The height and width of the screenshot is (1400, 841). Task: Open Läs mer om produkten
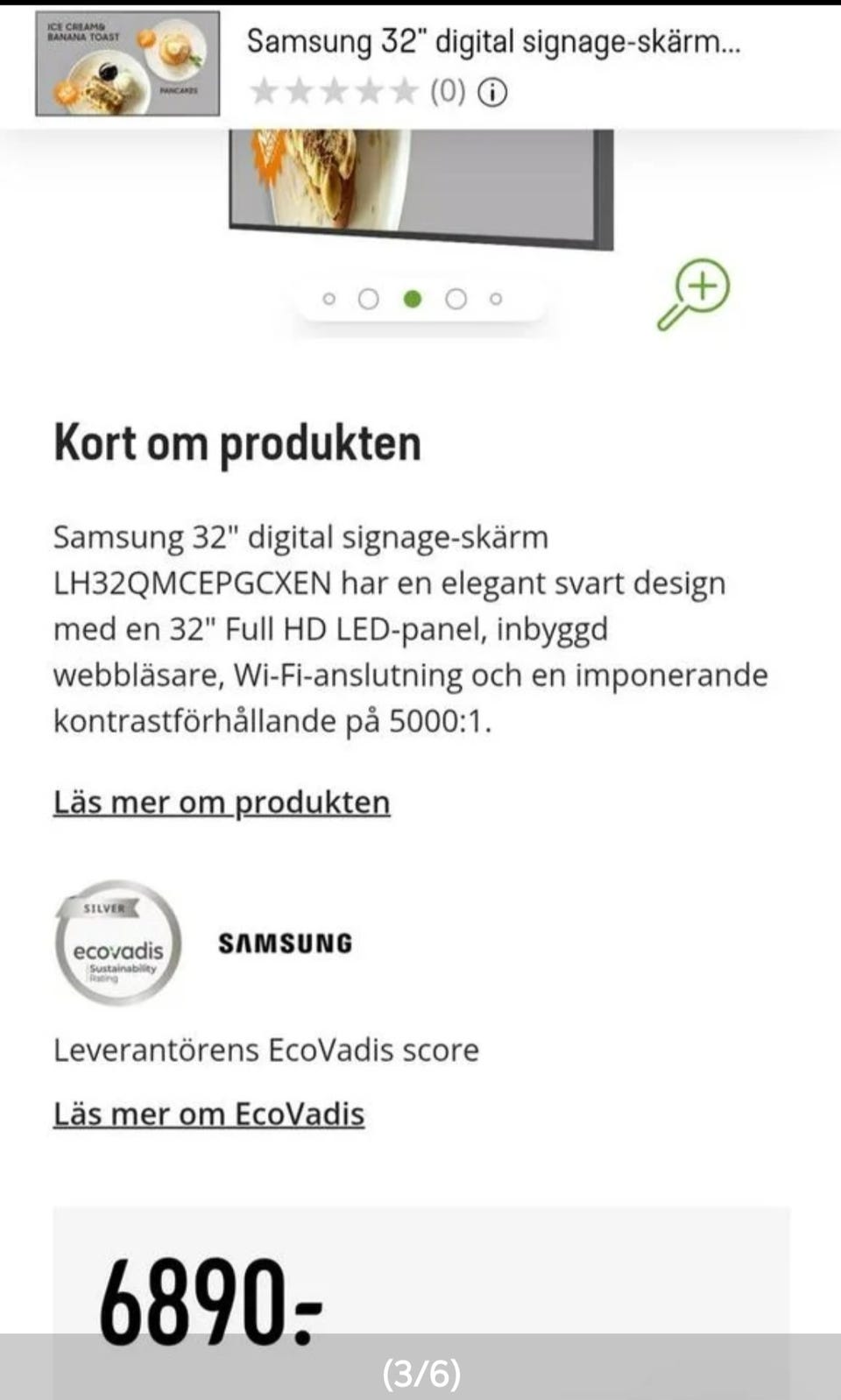(x=221, y=802)
